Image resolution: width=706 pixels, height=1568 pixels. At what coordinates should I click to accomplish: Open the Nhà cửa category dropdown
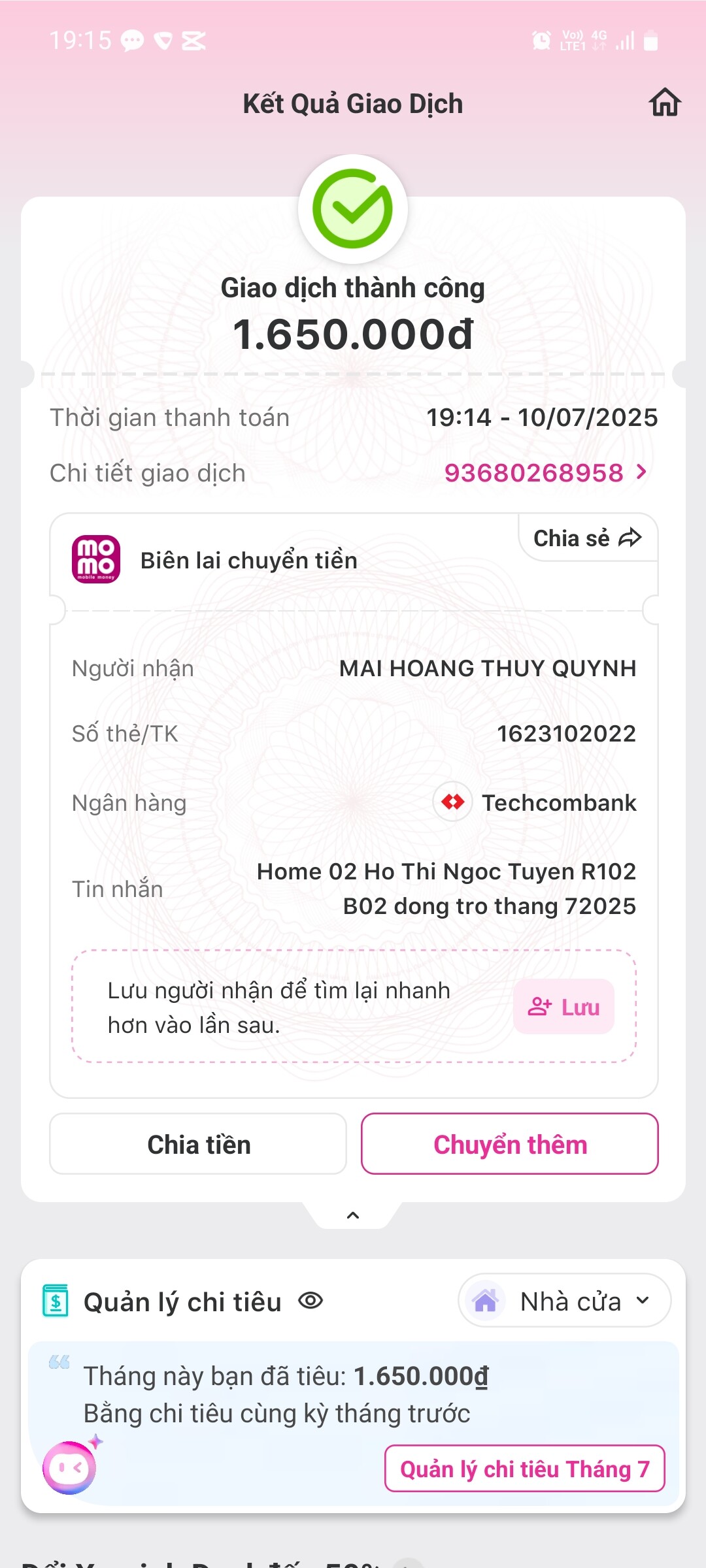565,1301
